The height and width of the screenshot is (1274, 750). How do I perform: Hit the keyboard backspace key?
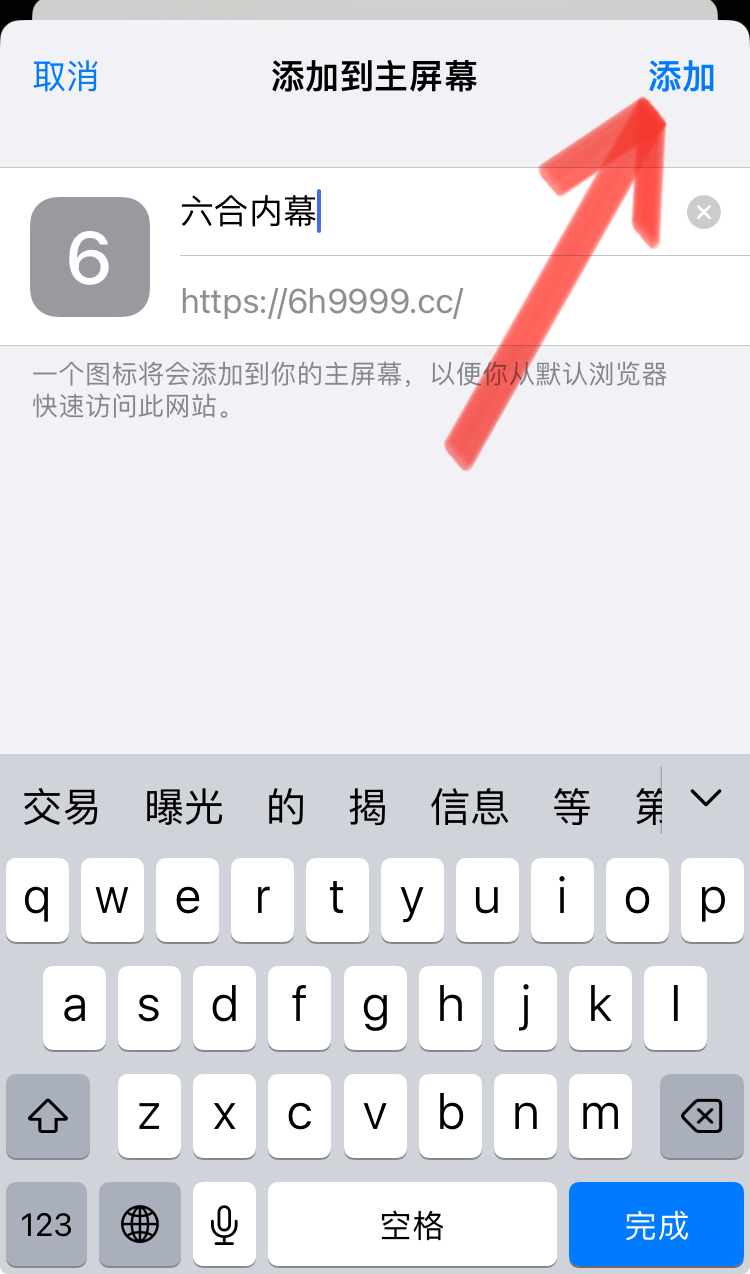point(702,1116)
